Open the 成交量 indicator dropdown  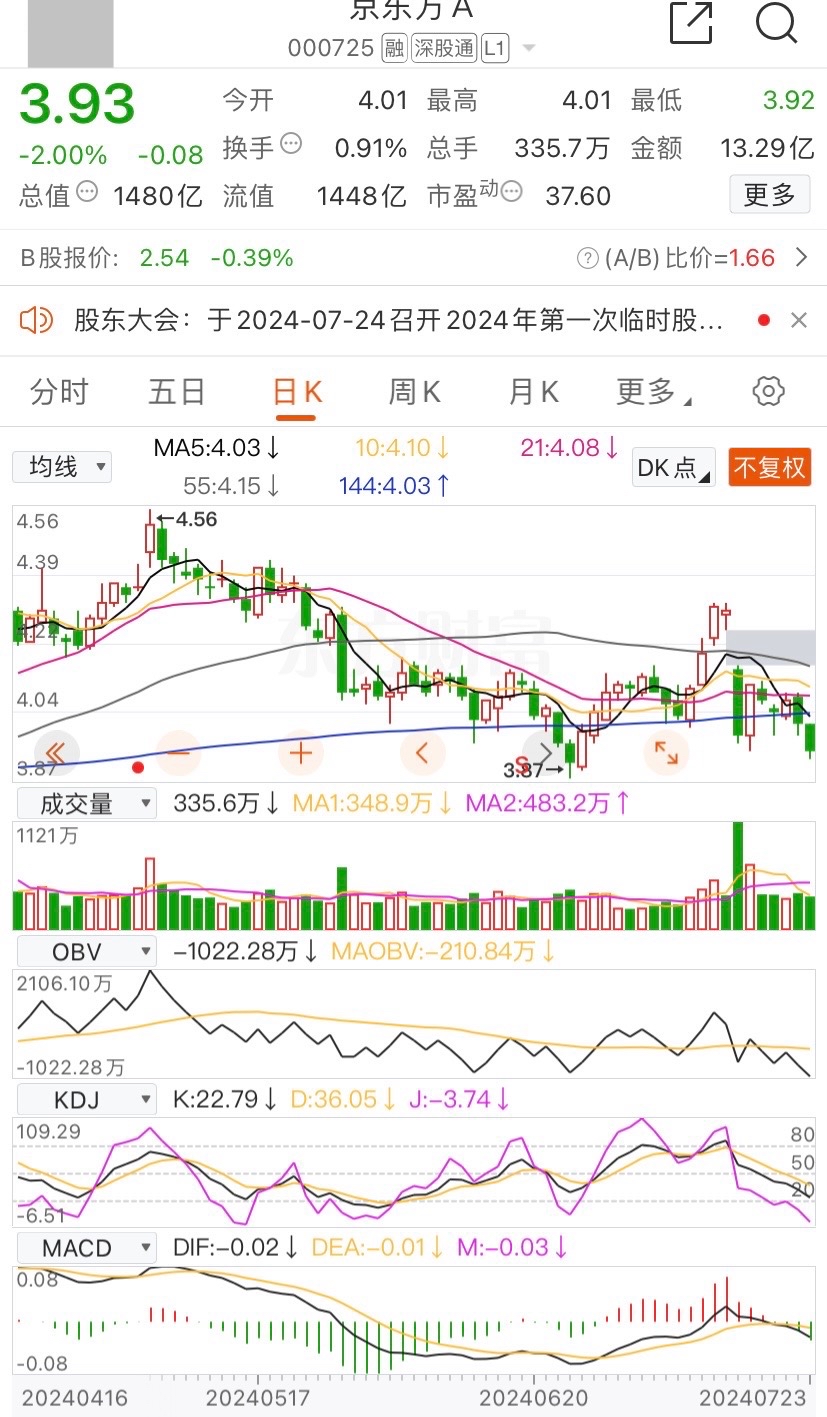click(85, 803)
